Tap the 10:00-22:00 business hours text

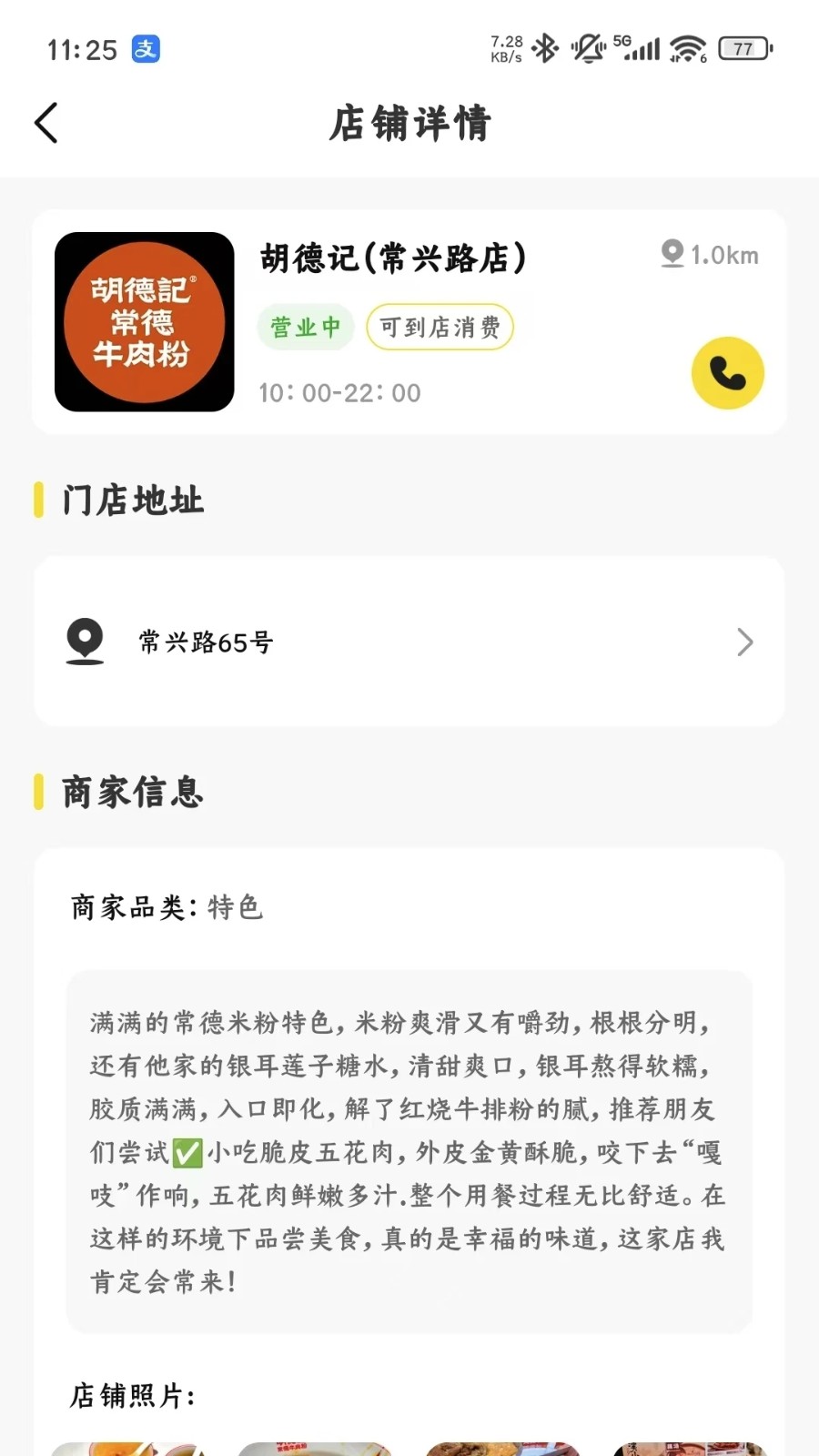[339, 392]
